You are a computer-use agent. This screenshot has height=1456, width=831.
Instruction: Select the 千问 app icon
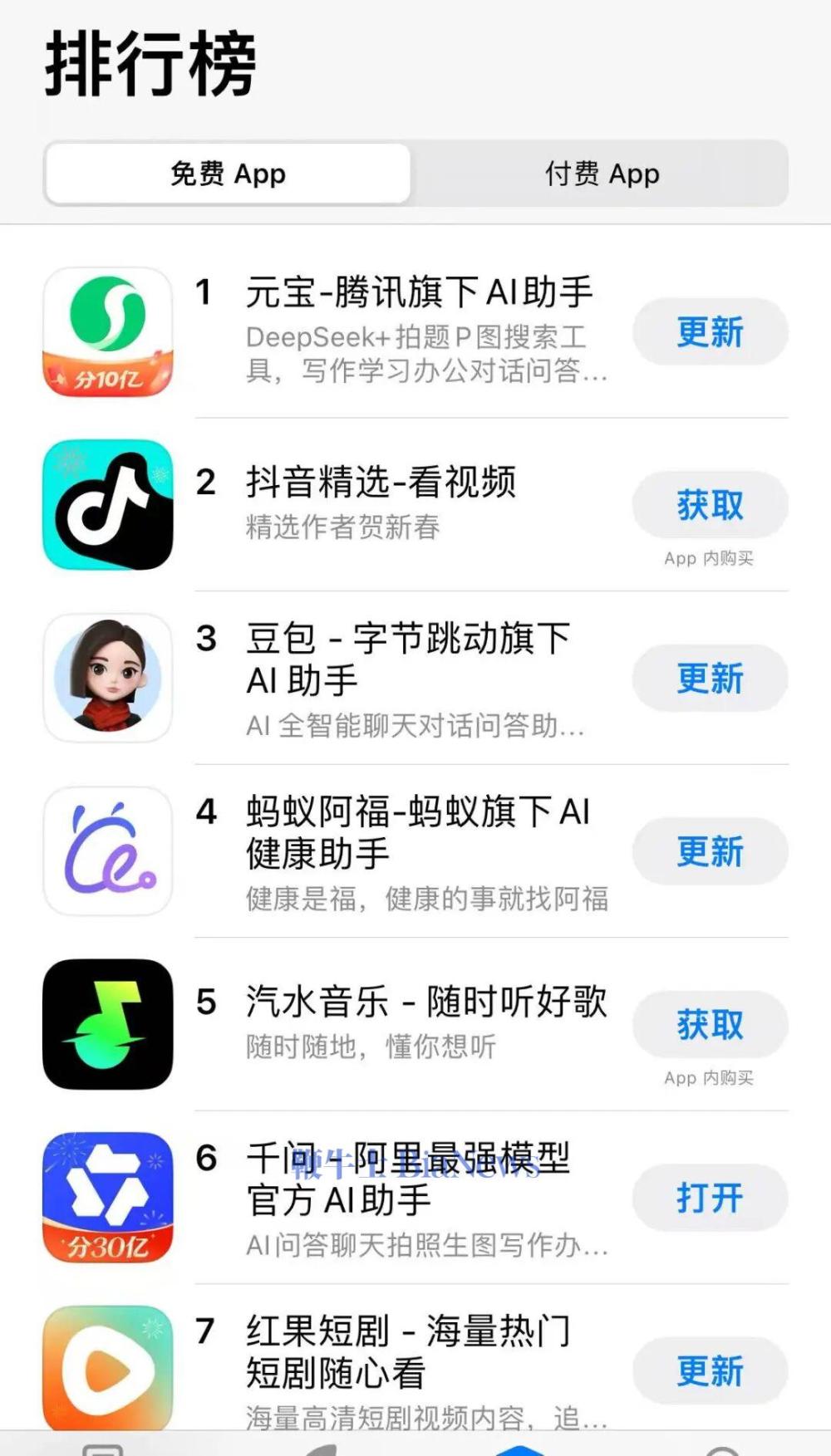click(x=108, y=1199)
